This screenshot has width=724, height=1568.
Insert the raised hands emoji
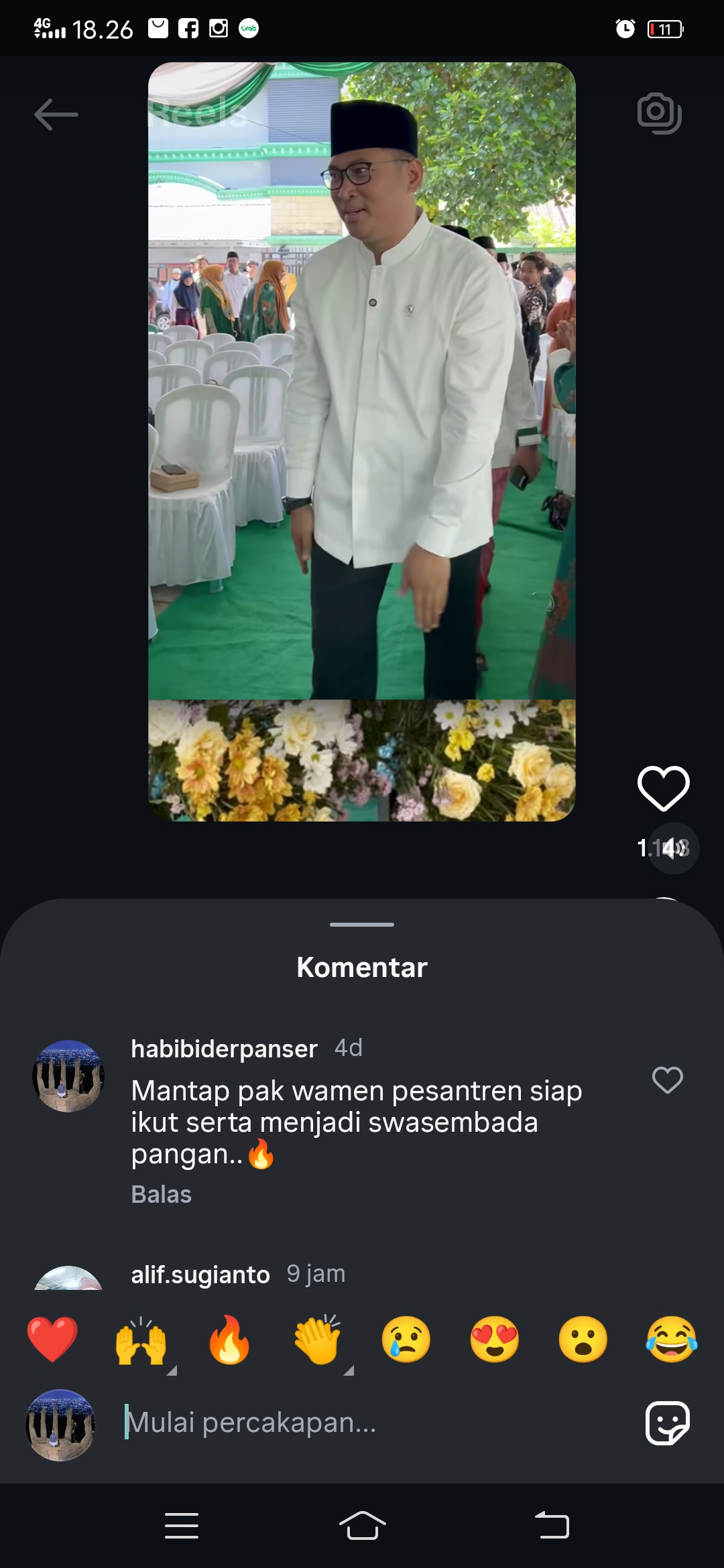click(x=141, y=1340)
